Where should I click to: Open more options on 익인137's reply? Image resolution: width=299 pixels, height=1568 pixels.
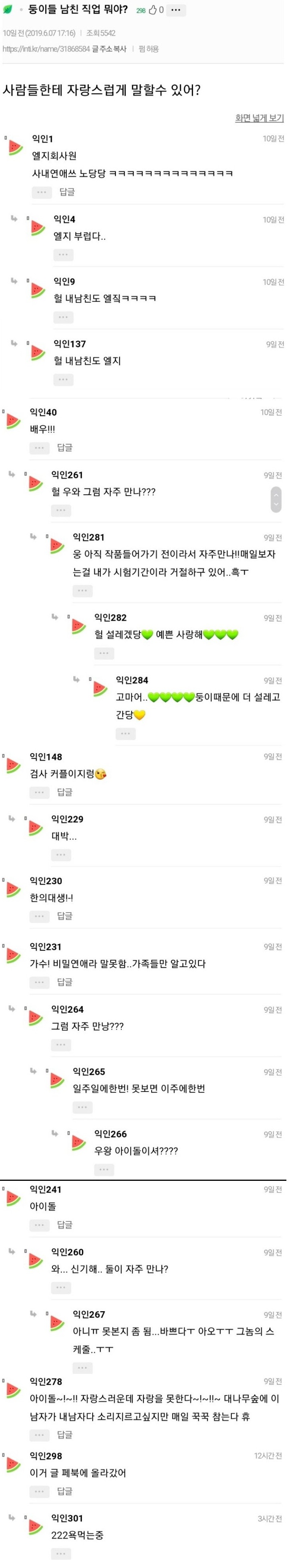click(63, 379)
